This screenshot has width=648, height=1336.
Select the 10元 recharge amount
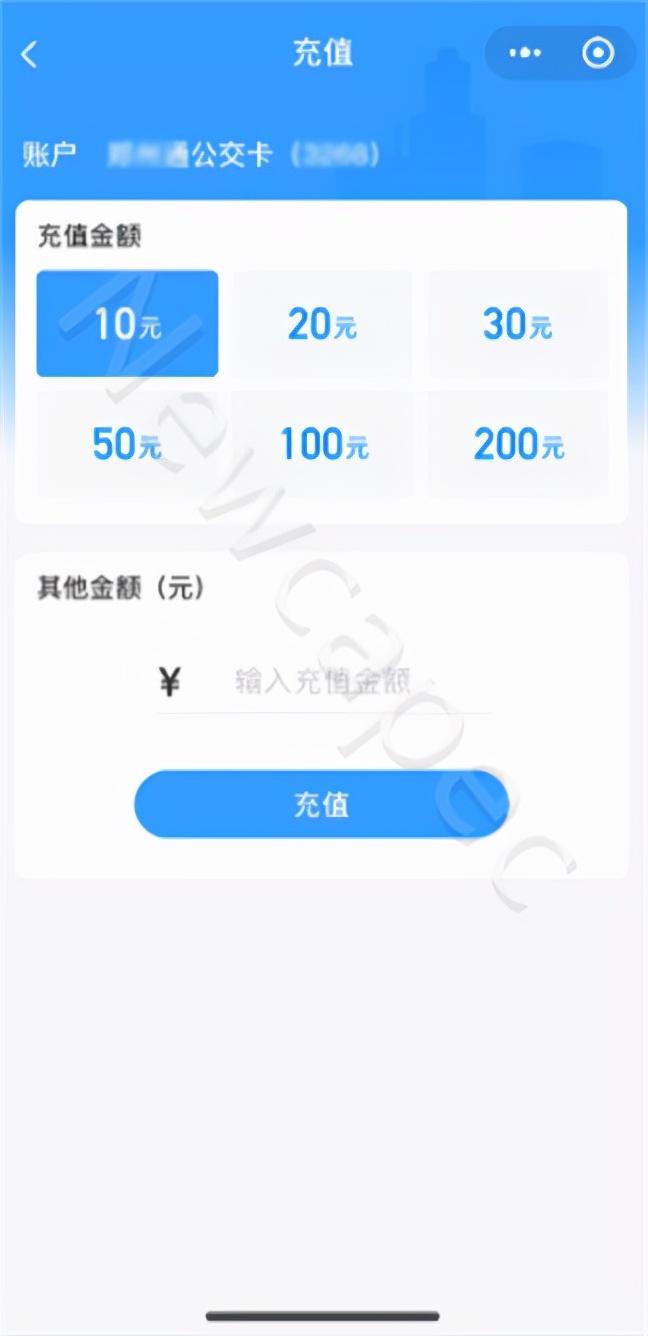pyautogui.click(x=127, y=324)
